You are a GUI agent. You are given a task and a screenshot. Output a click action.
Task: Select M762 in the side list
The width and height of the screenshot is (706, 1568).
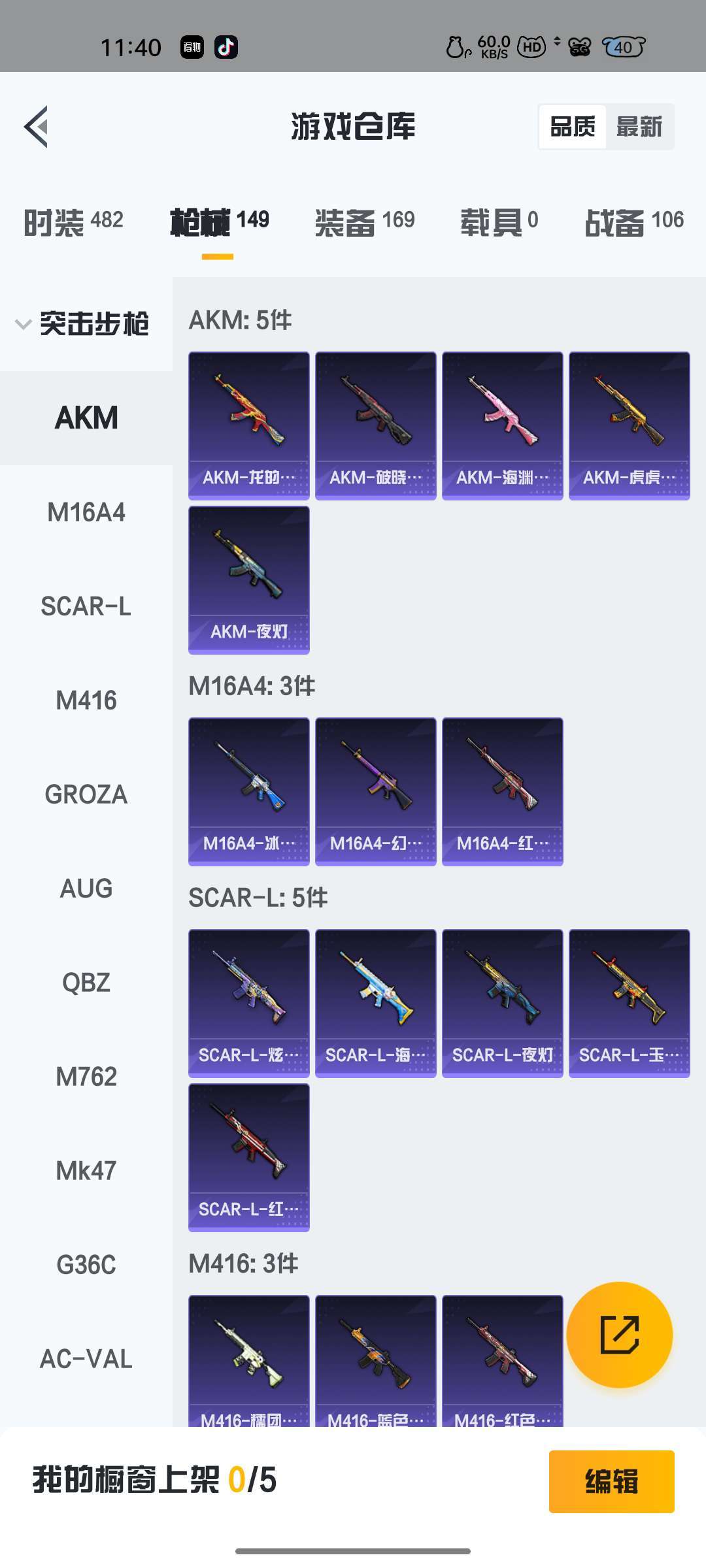pos(86,1077)
